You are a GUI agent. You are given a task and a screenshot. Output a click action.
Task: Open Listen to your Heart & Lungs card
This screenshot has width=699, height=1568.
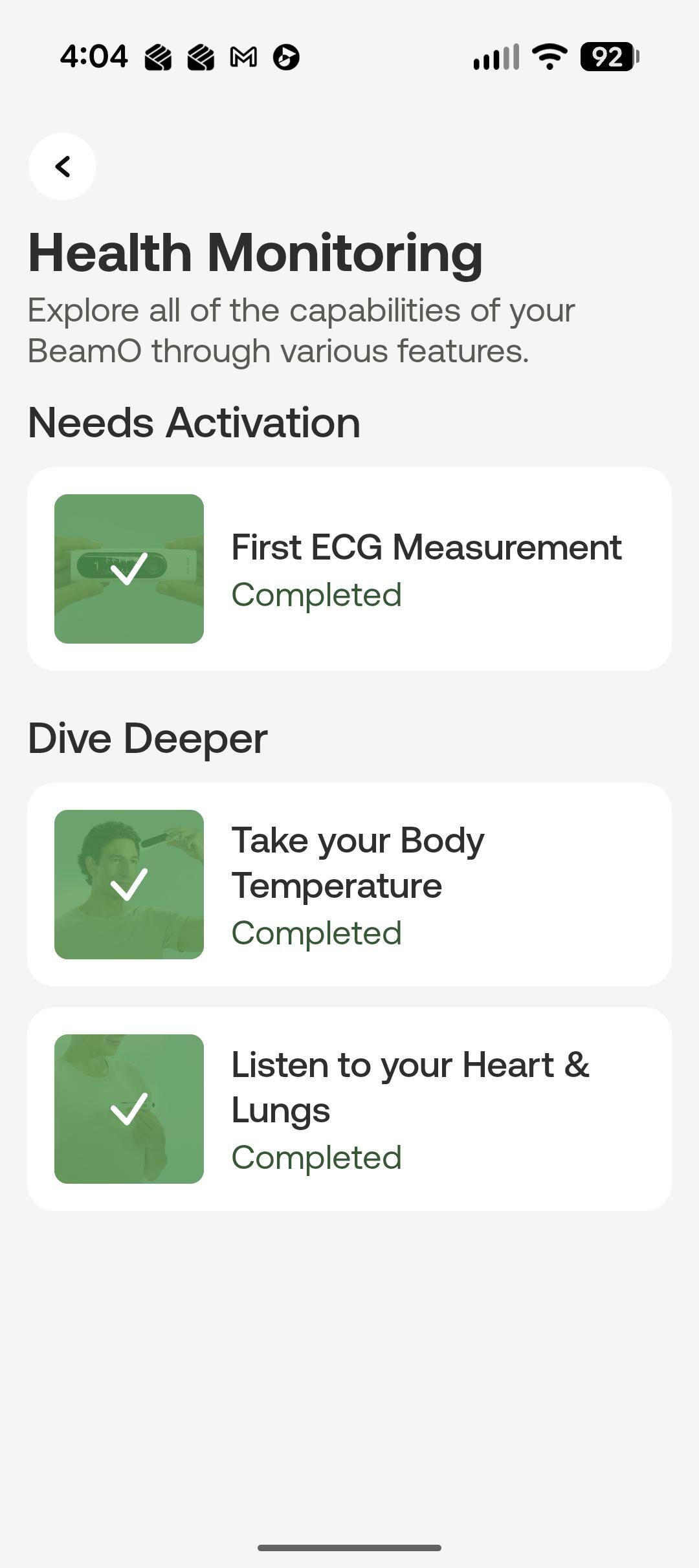click(x=349, y=1109)
